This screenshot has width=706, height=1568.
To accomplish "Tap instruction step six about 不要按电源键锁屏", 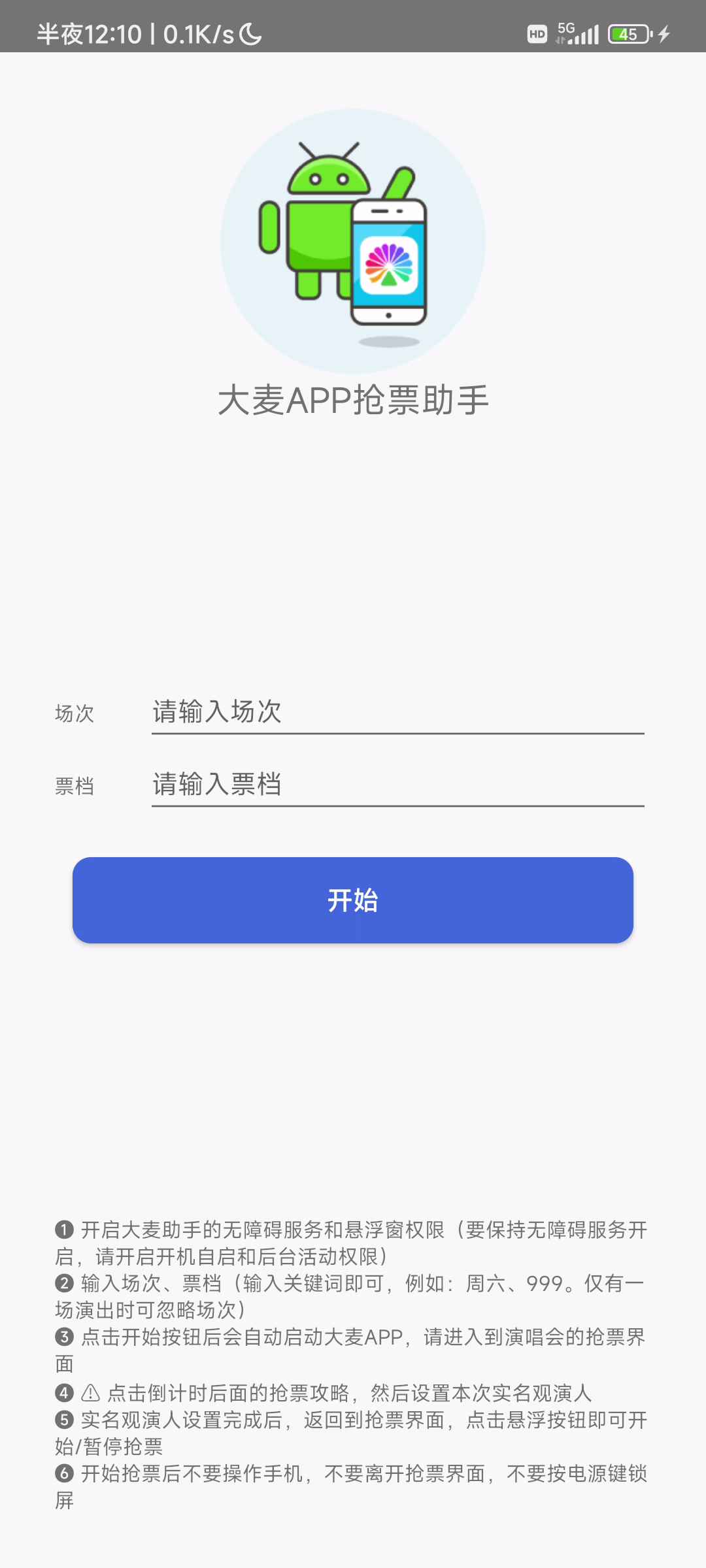I will coord(327,1473).
